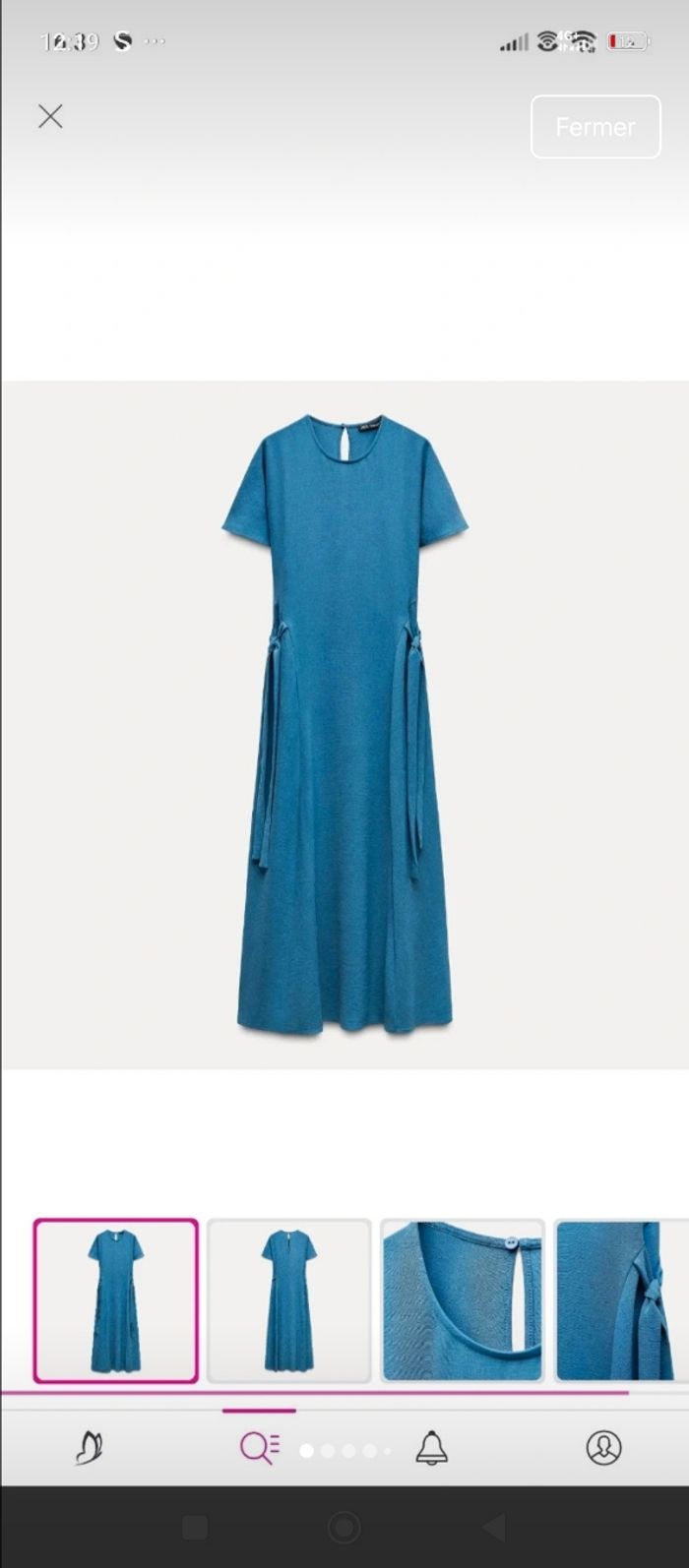Open the notifications bell
The height and width of the screenshot is (1568, 689).
[431, 1447]
